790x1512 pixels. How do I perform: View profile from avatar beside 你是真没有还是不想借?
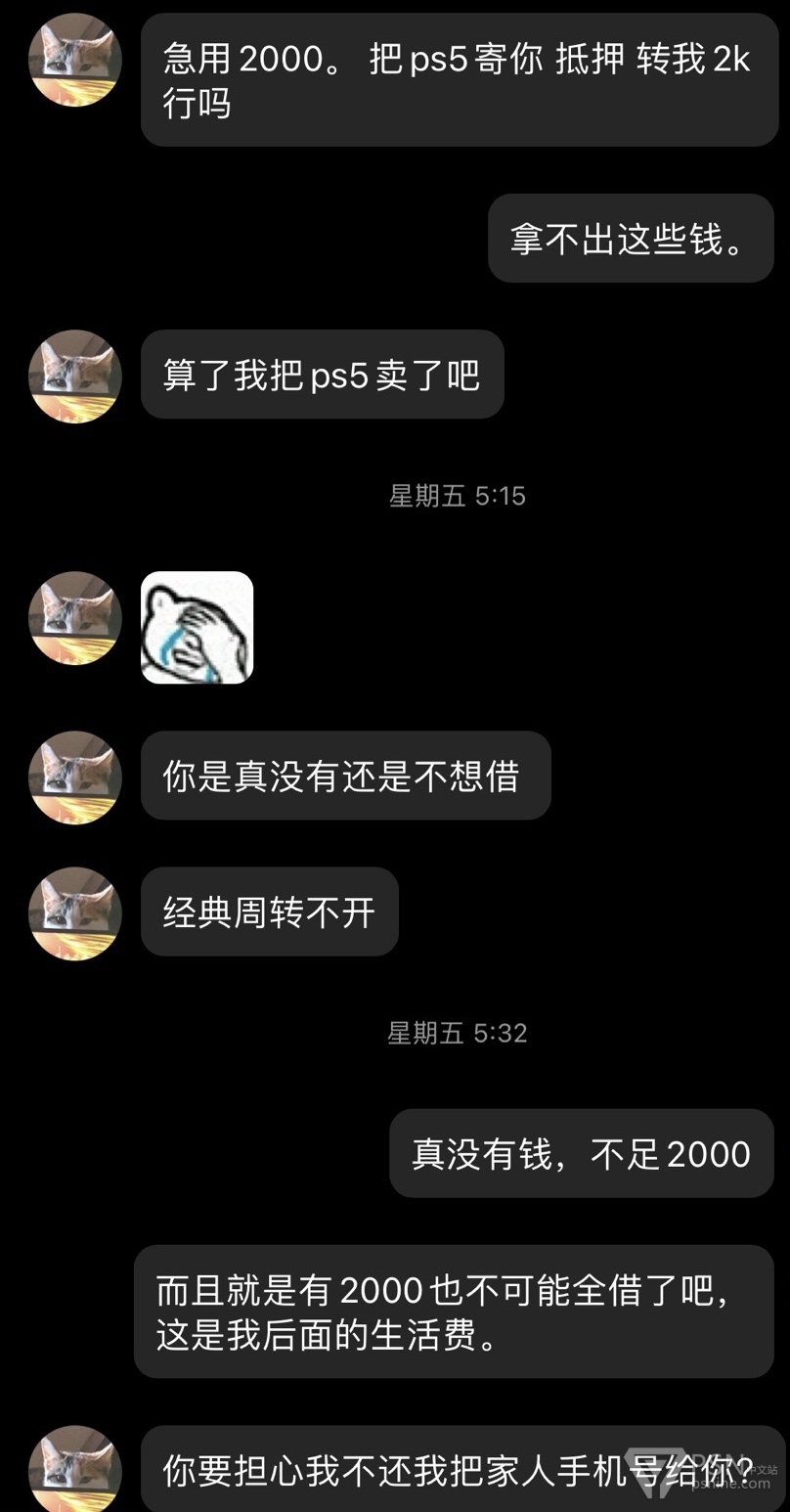click(x=75, y=777)
